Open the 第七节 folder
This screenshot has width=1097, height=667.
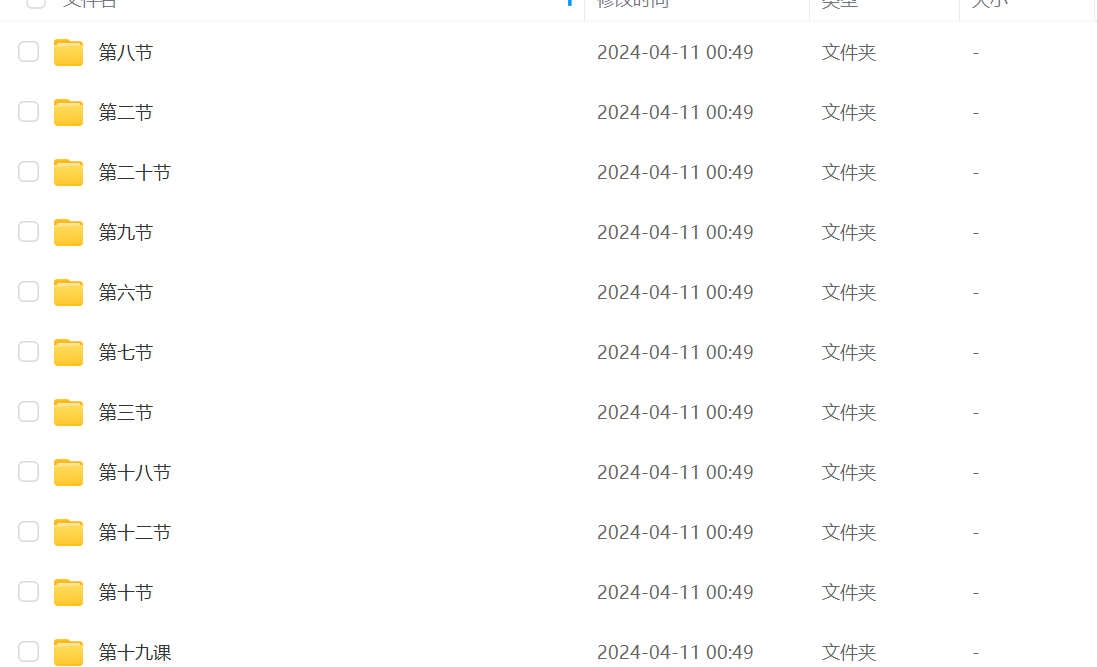click(x=125, y=353)
